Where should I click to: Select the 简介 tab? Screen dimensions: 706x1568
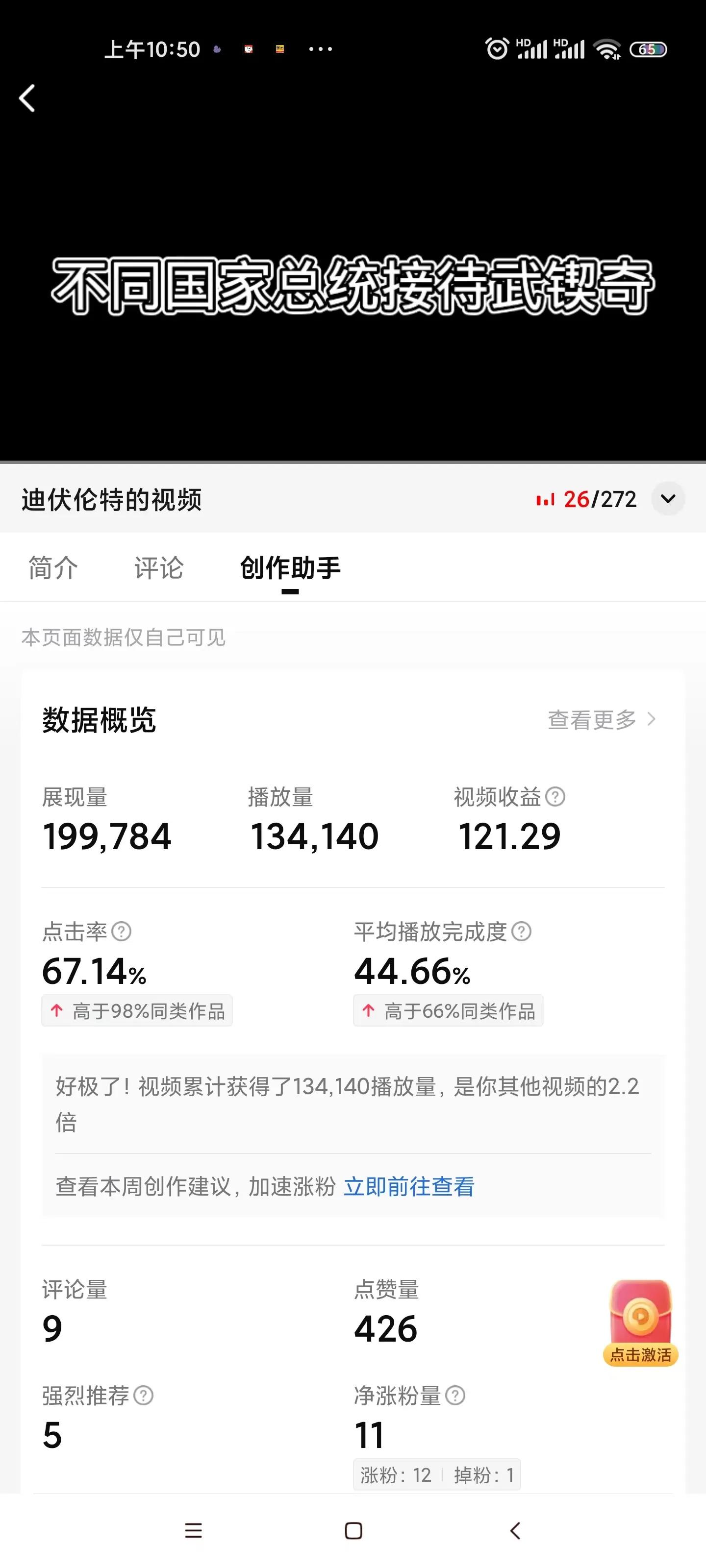52,568
